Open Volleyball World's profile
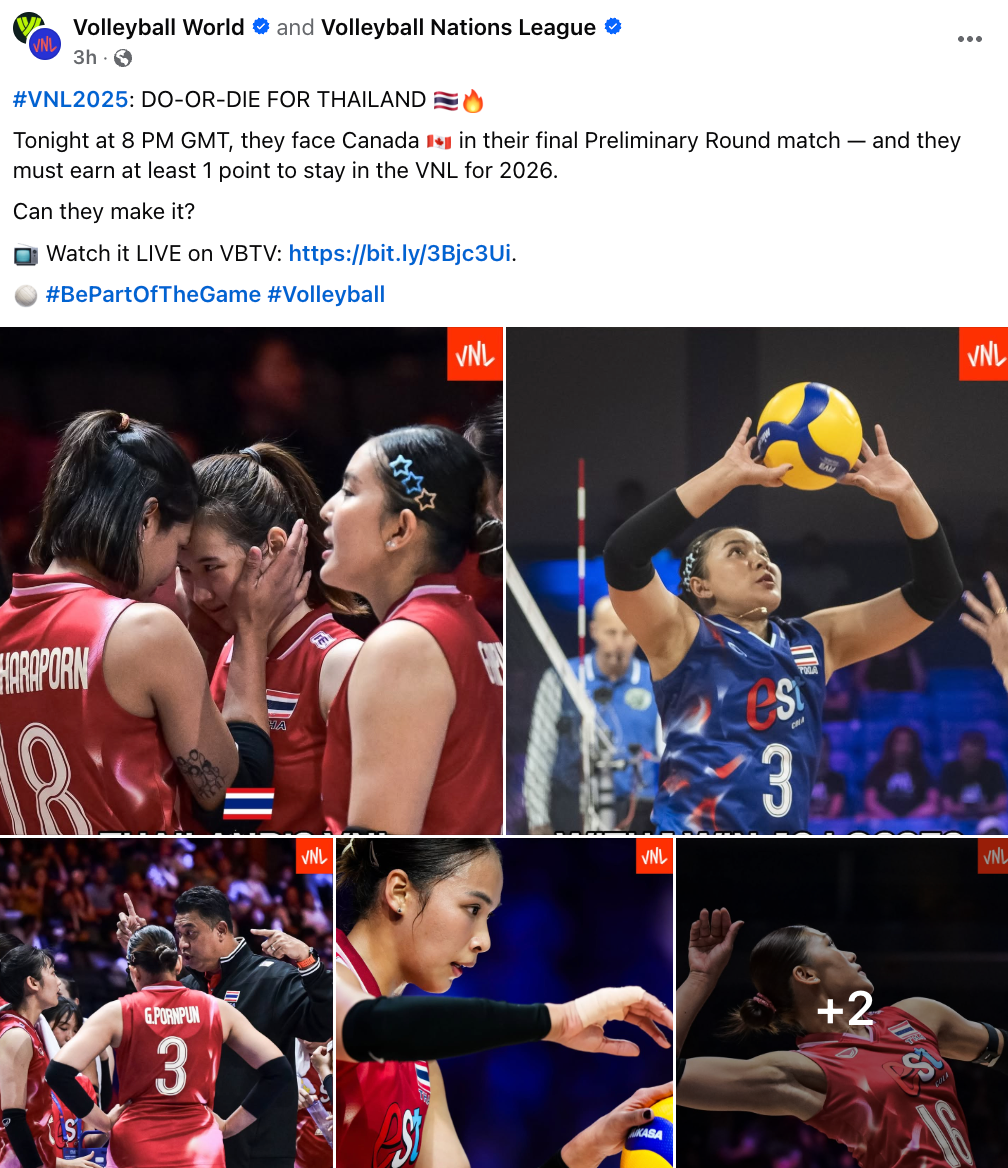 [x=158, y=27]
